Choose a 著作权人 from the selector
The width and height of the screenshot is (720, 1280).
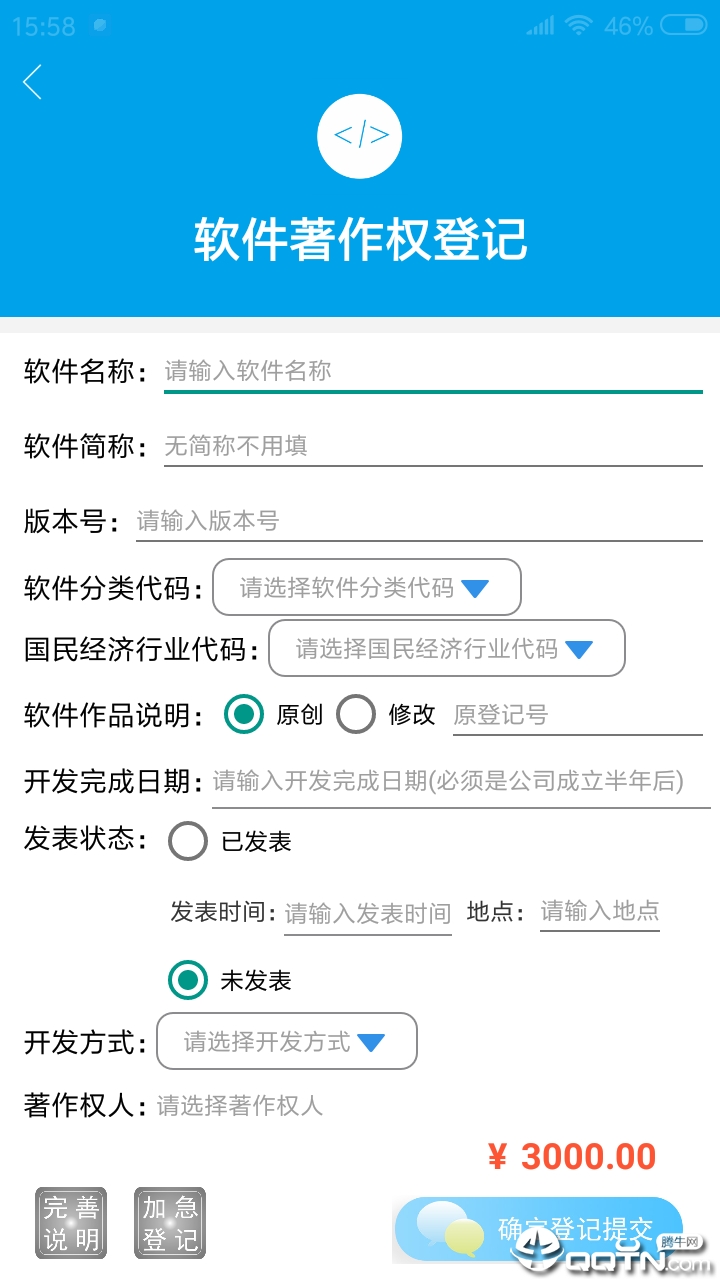click(240, 1106)
